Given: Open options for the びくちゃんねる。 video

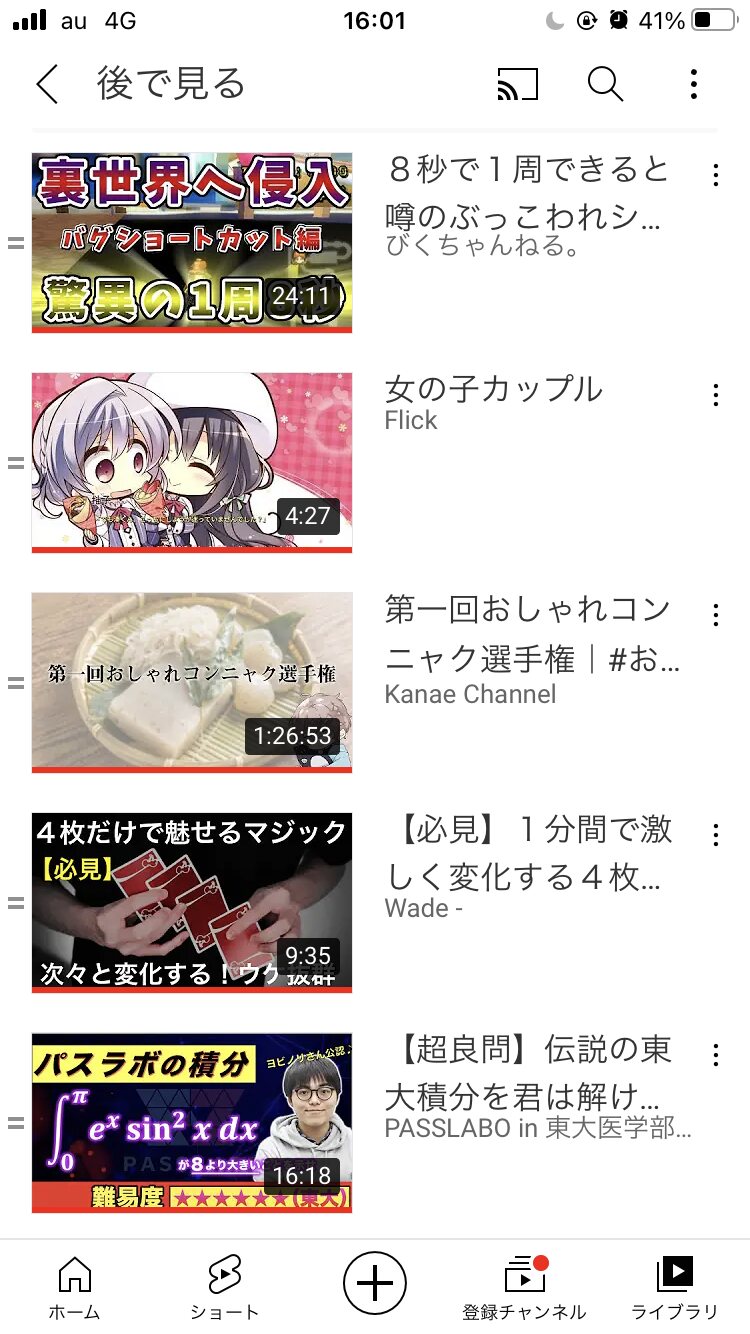Looking at the screenshot, I should (x=716, y=175).
